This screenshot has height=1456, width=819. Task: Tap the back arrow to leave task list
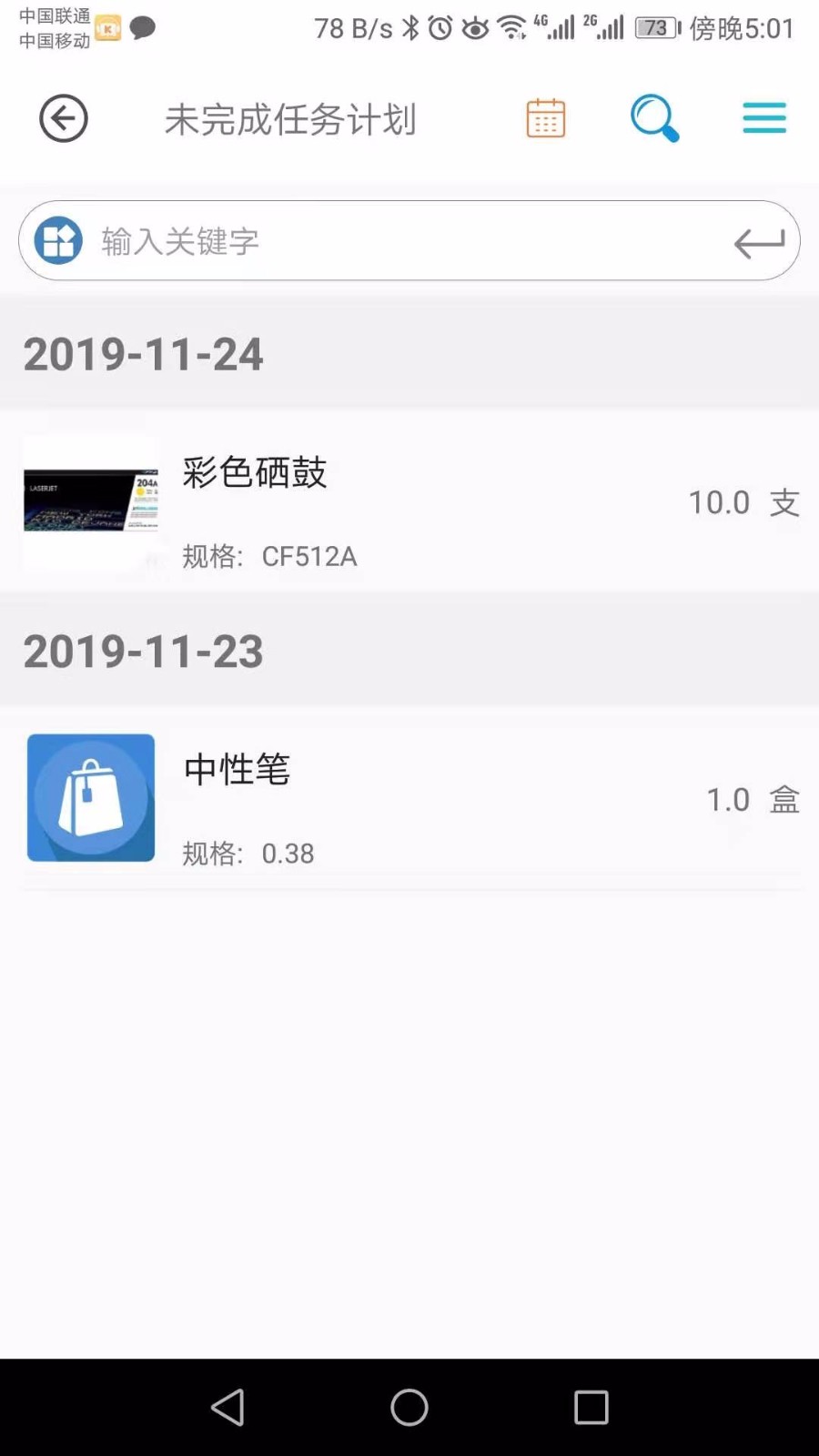[x=62, y=118]
